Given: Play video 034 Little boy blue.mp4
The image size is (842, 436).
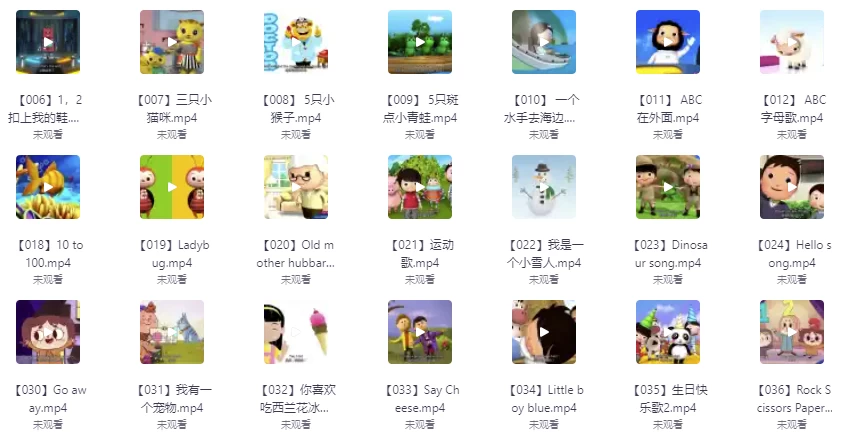Looking at the screenshot, I should (544, 332).
